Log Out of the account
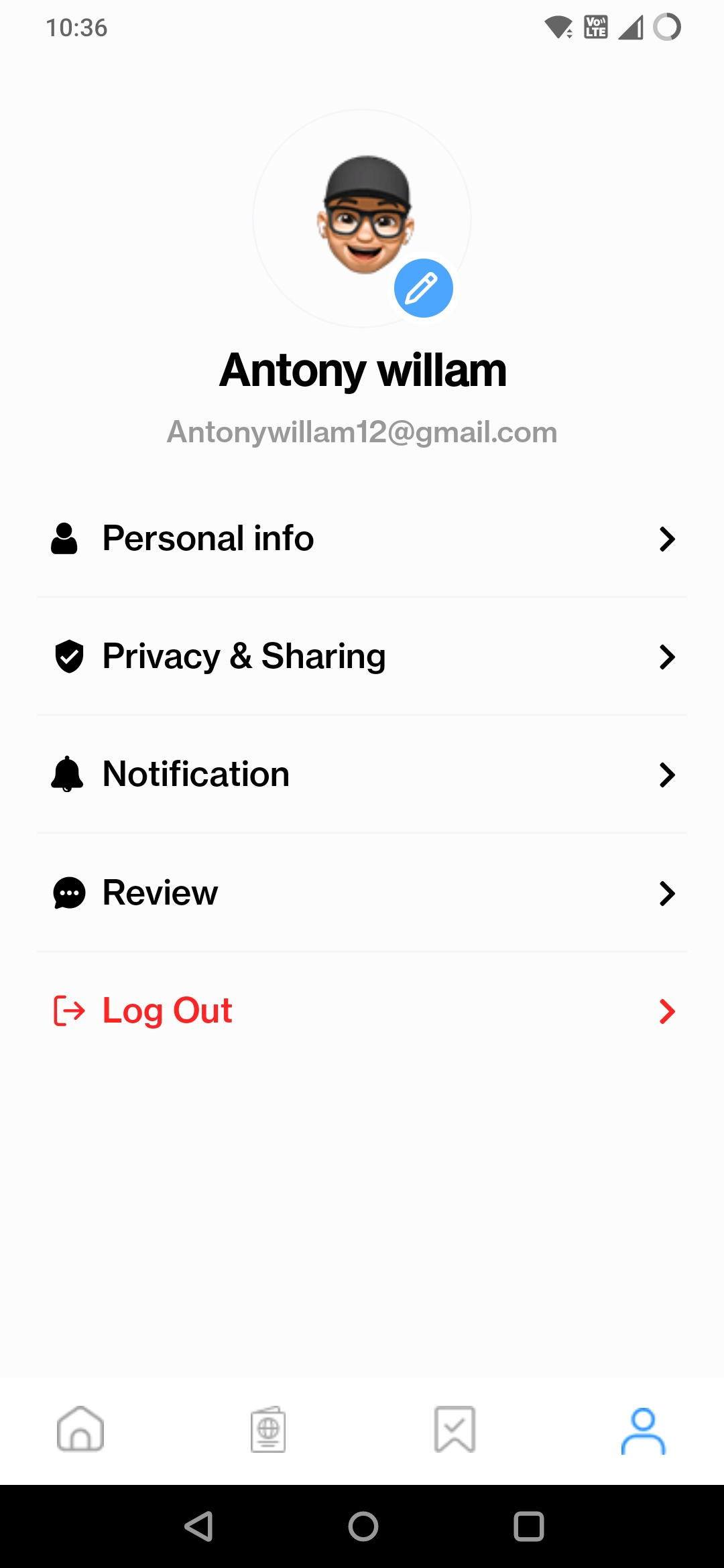 pyautogui.click(x=362, y=1010)
